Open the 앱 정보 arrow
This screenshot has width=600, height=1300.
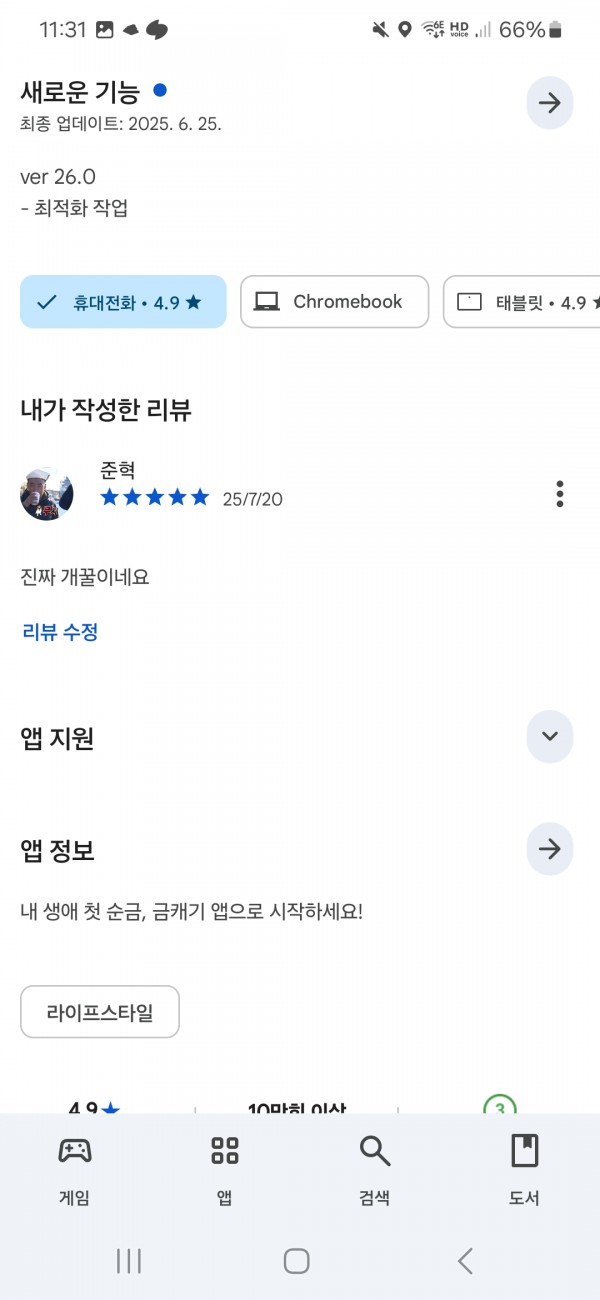click(549, 849)
